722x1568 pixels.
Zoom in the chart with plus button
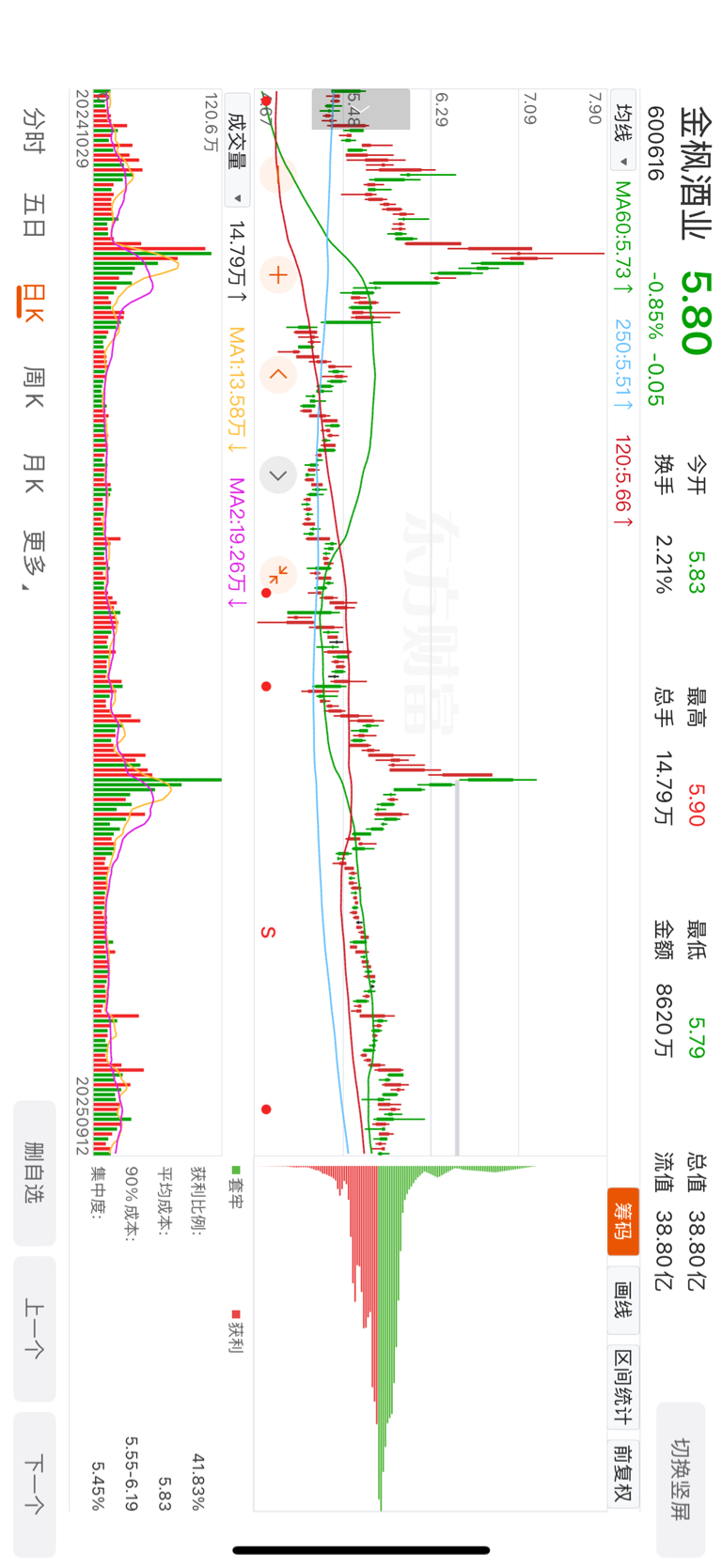pos(277,274)
